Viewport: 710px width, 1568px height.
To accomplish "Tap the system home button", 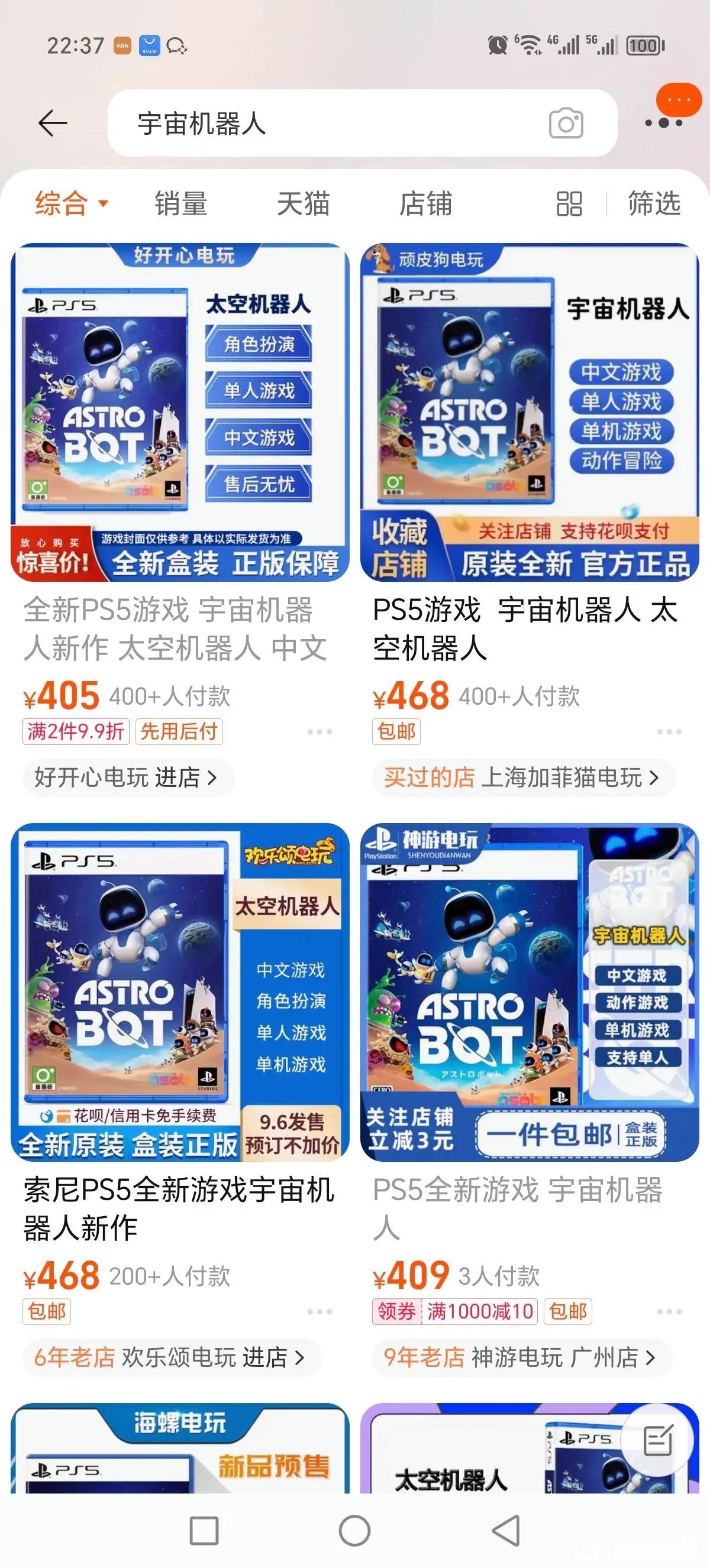I will (x=354, y=1530).
